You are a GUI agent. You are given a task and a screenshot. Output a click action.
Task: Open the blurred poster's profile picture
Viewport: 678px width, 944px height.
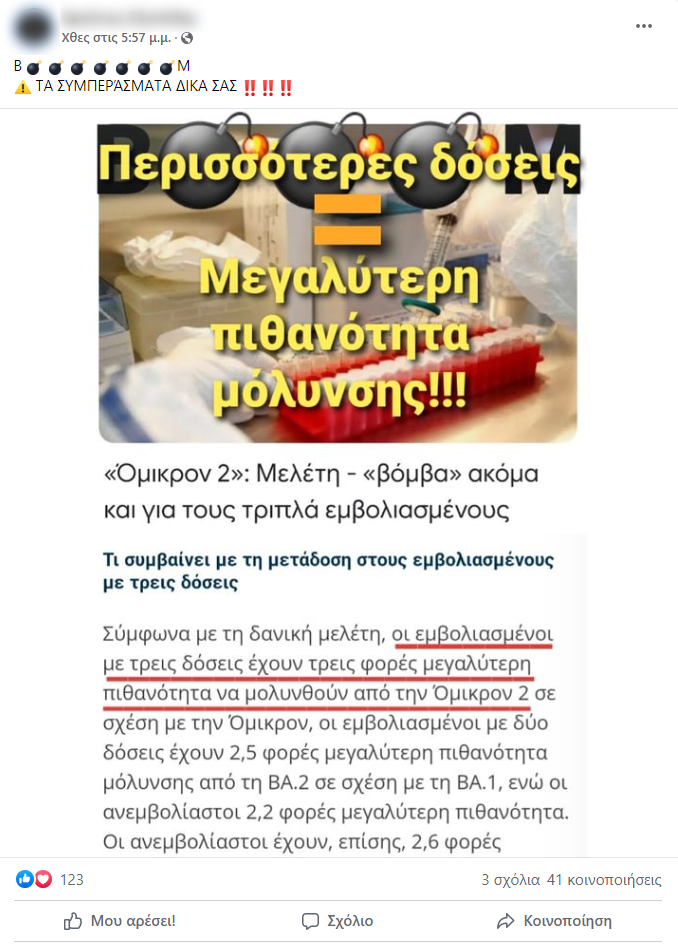point(33,28)
